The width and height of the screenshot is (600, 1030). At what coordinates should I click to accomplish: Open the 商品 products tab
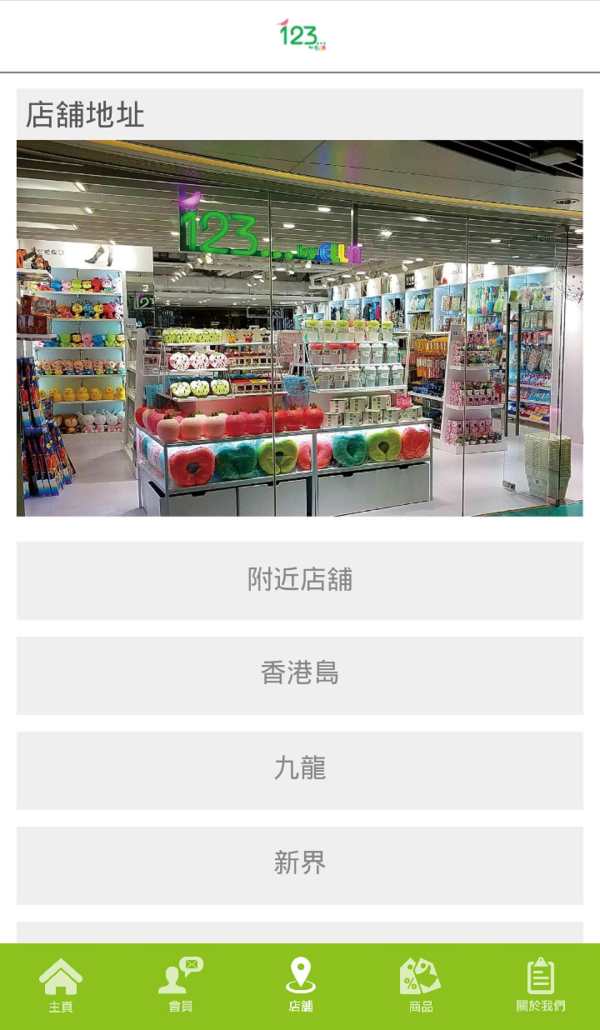tap(420, 985)
